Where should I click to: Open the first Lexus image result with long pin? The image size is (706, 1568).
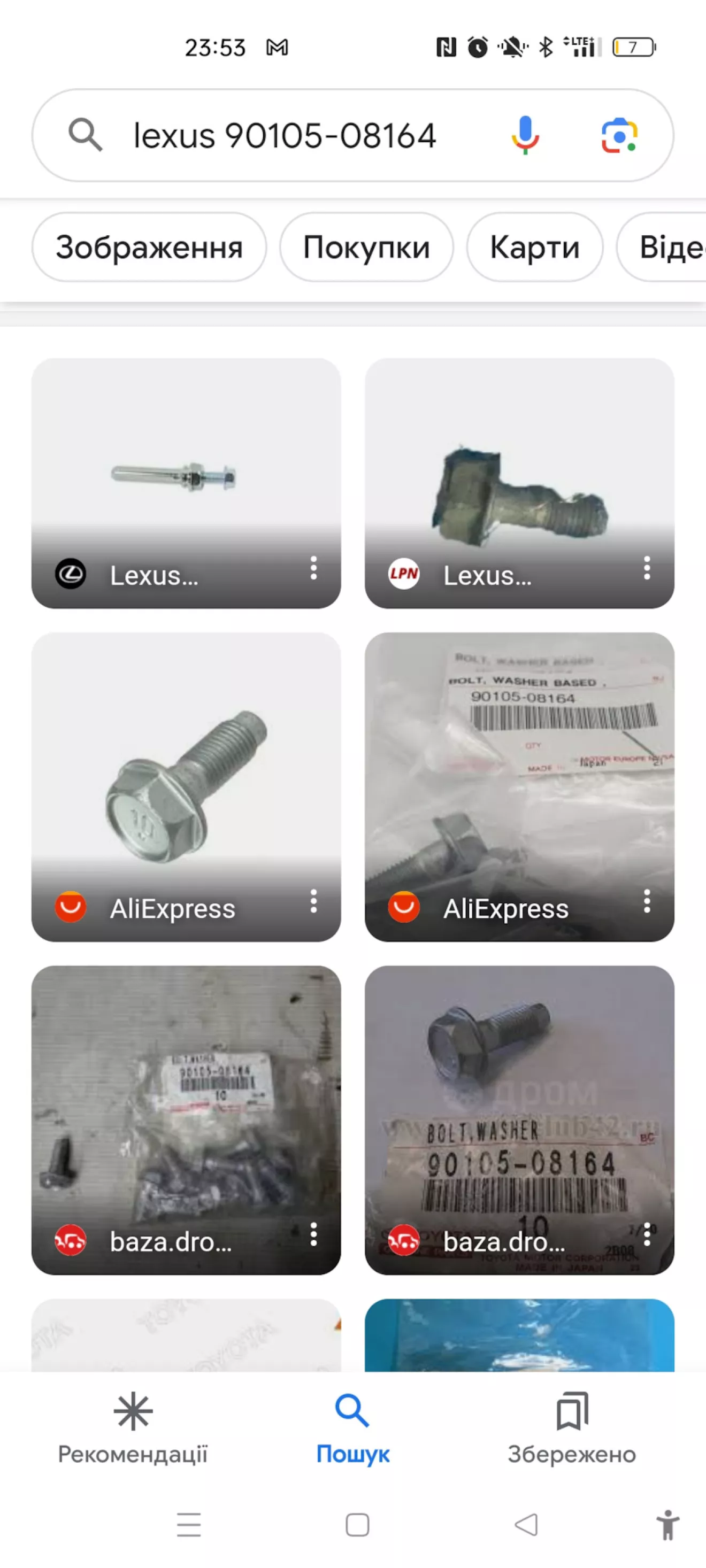(186, 483)
